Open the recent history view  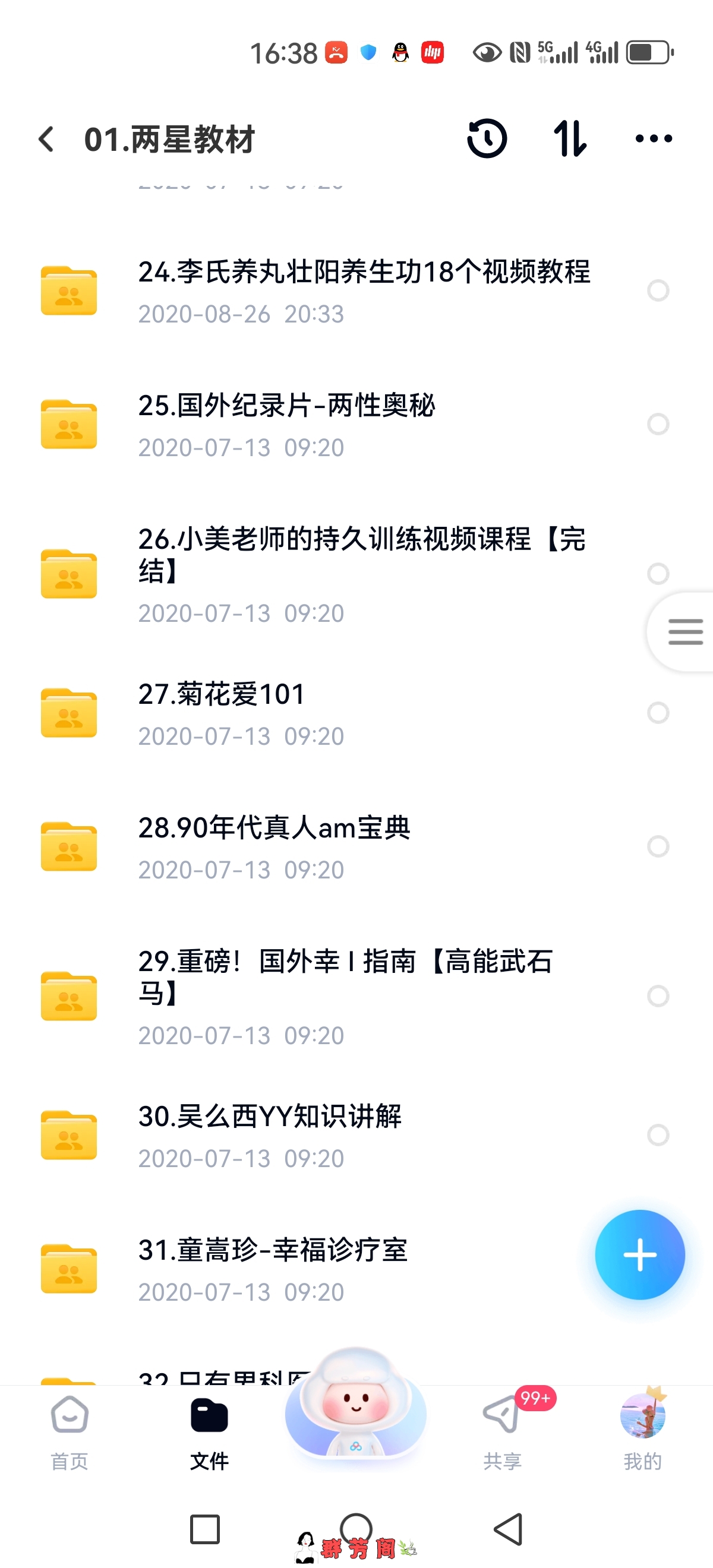(487, 139)
